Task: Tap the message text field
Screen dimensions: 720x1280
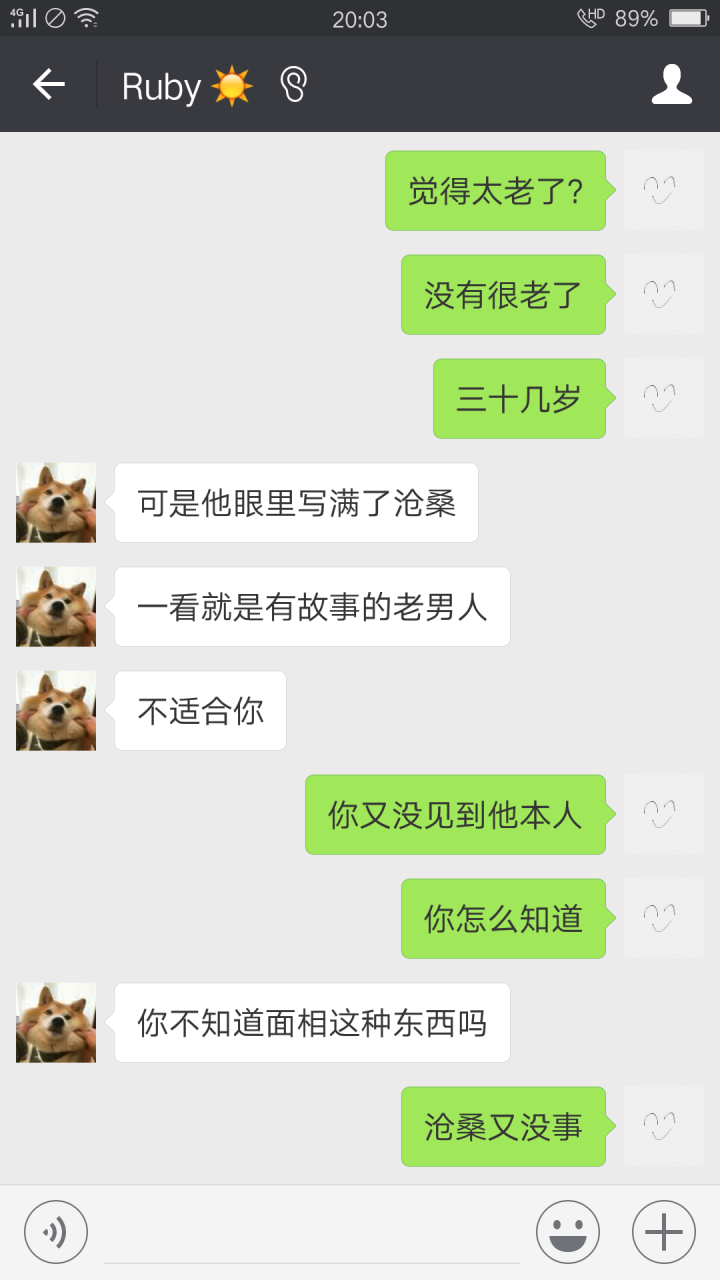Action: [x=310, y=1232]
